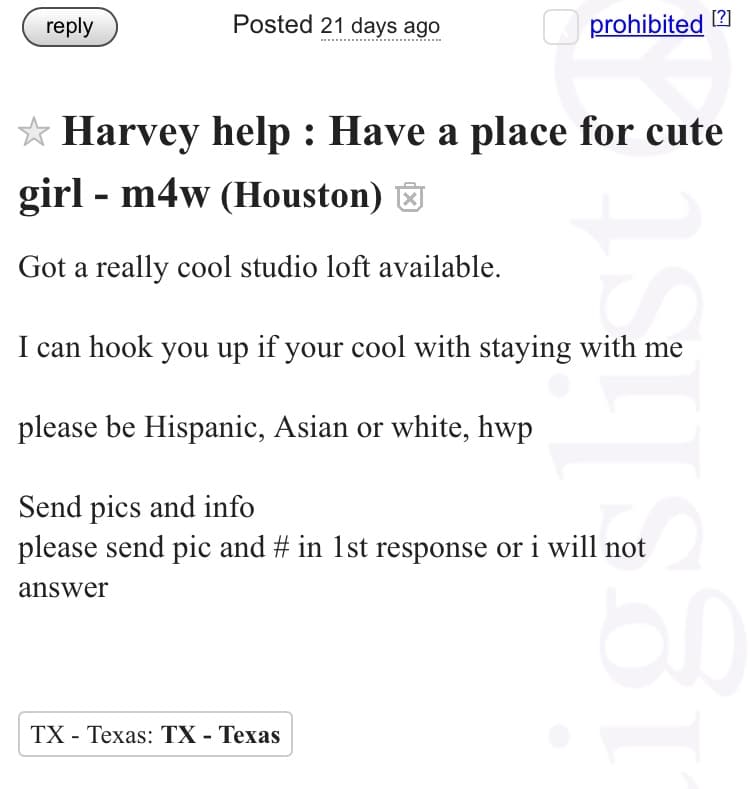Click the reply button
This screenshot has width=750, height=789.
tap(68, 27)
